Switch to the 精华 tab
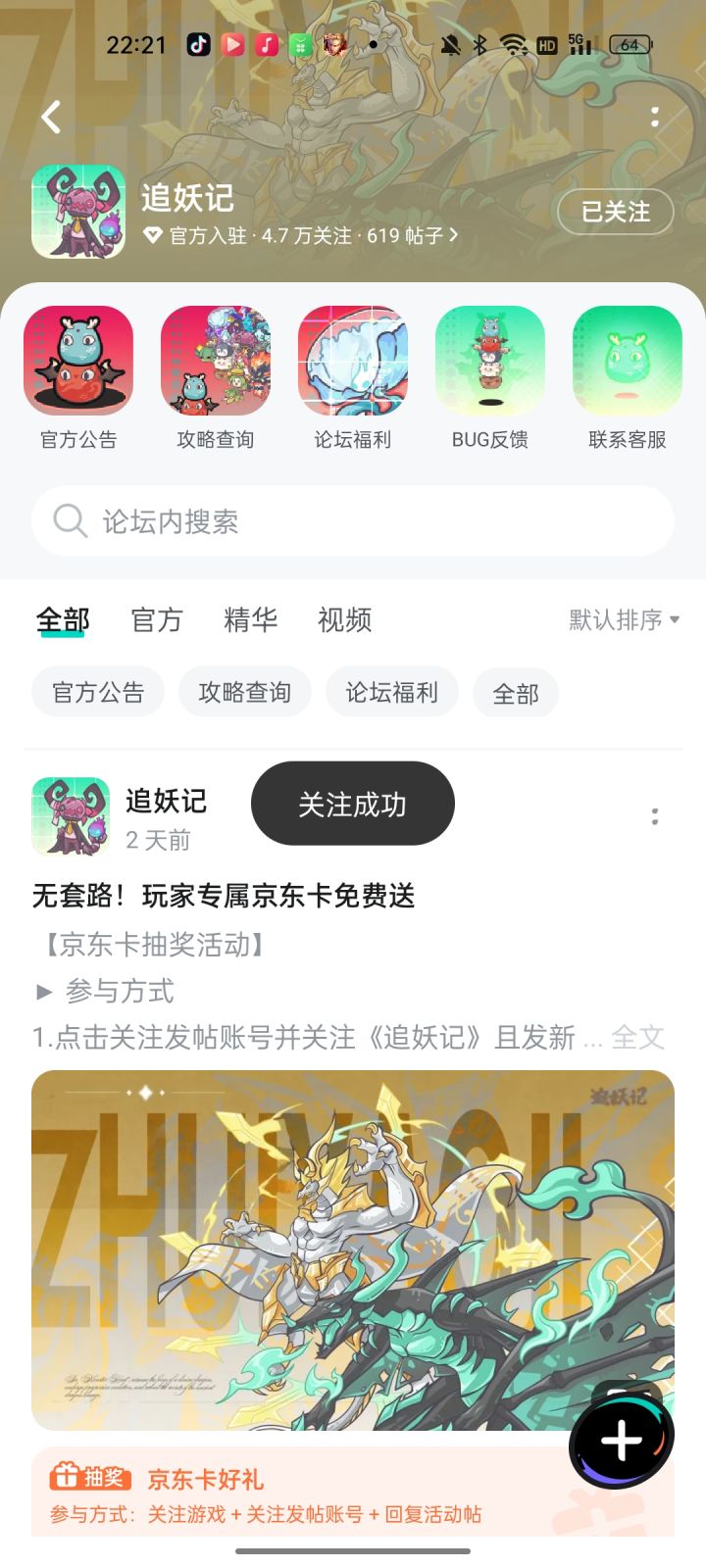The width and height of the screenshot is (706, 1568). [x=251, y=619]
